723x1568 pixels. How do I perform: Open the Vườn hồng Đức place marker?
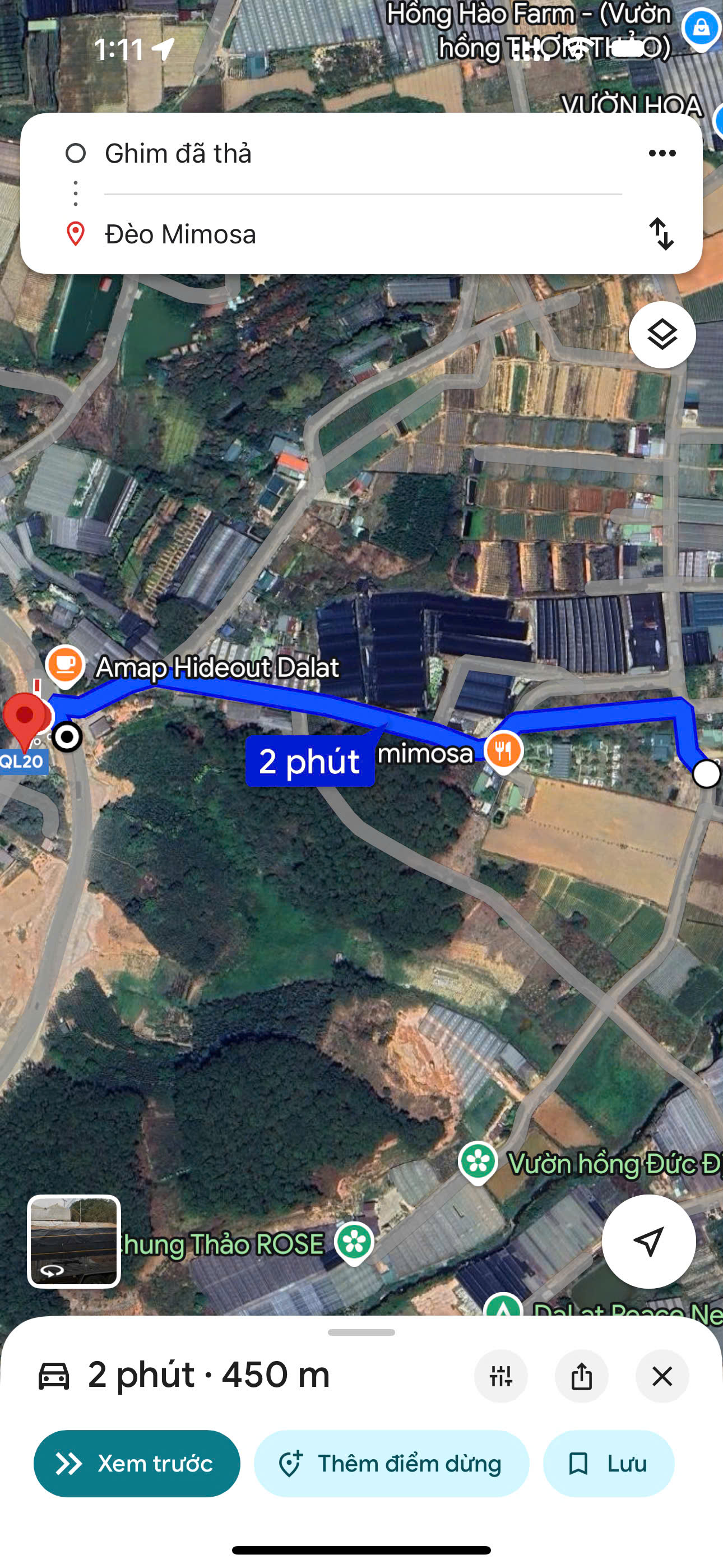(x=478, y=1161)
